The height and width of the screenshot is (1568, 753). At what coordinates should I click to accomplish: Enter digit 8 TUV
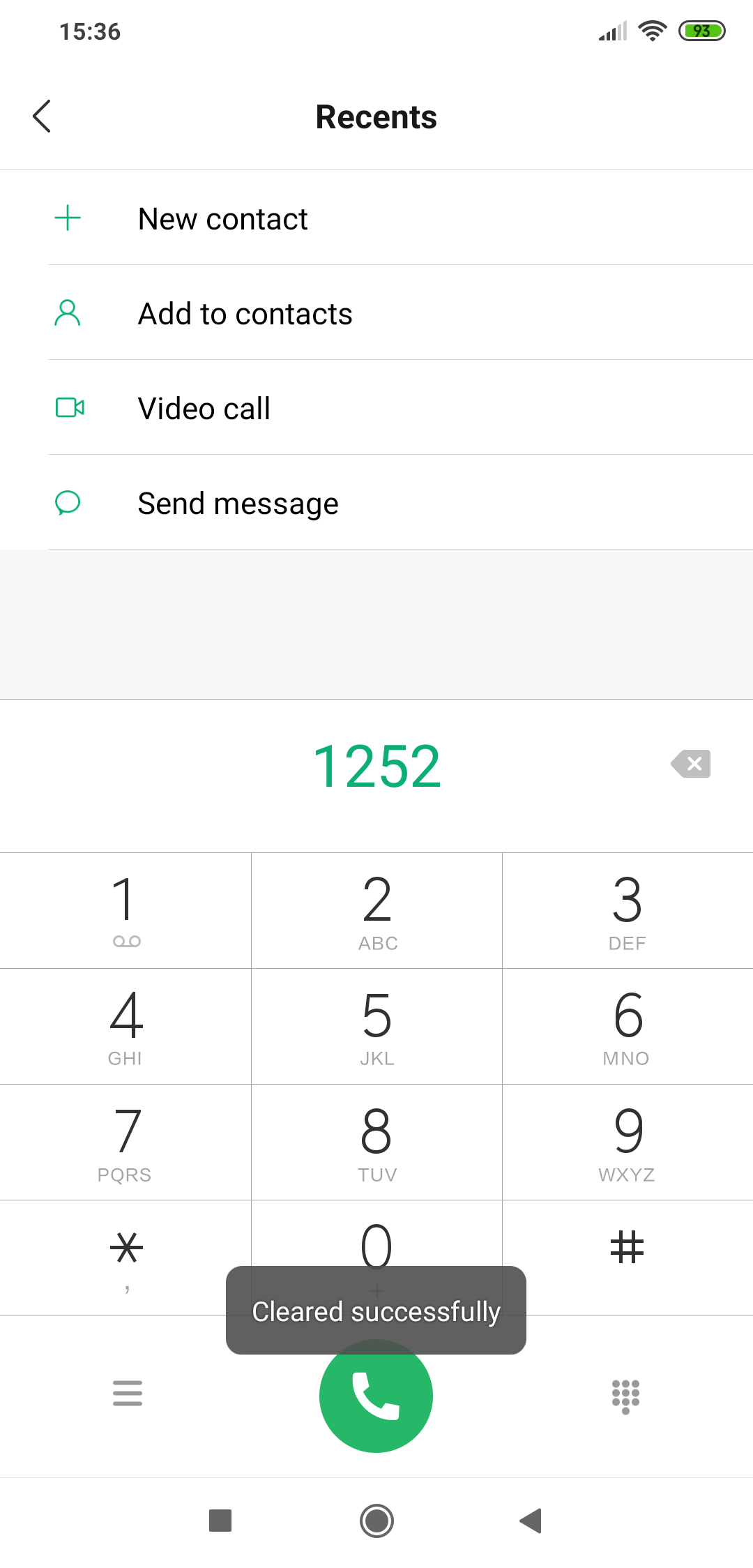376,1143
